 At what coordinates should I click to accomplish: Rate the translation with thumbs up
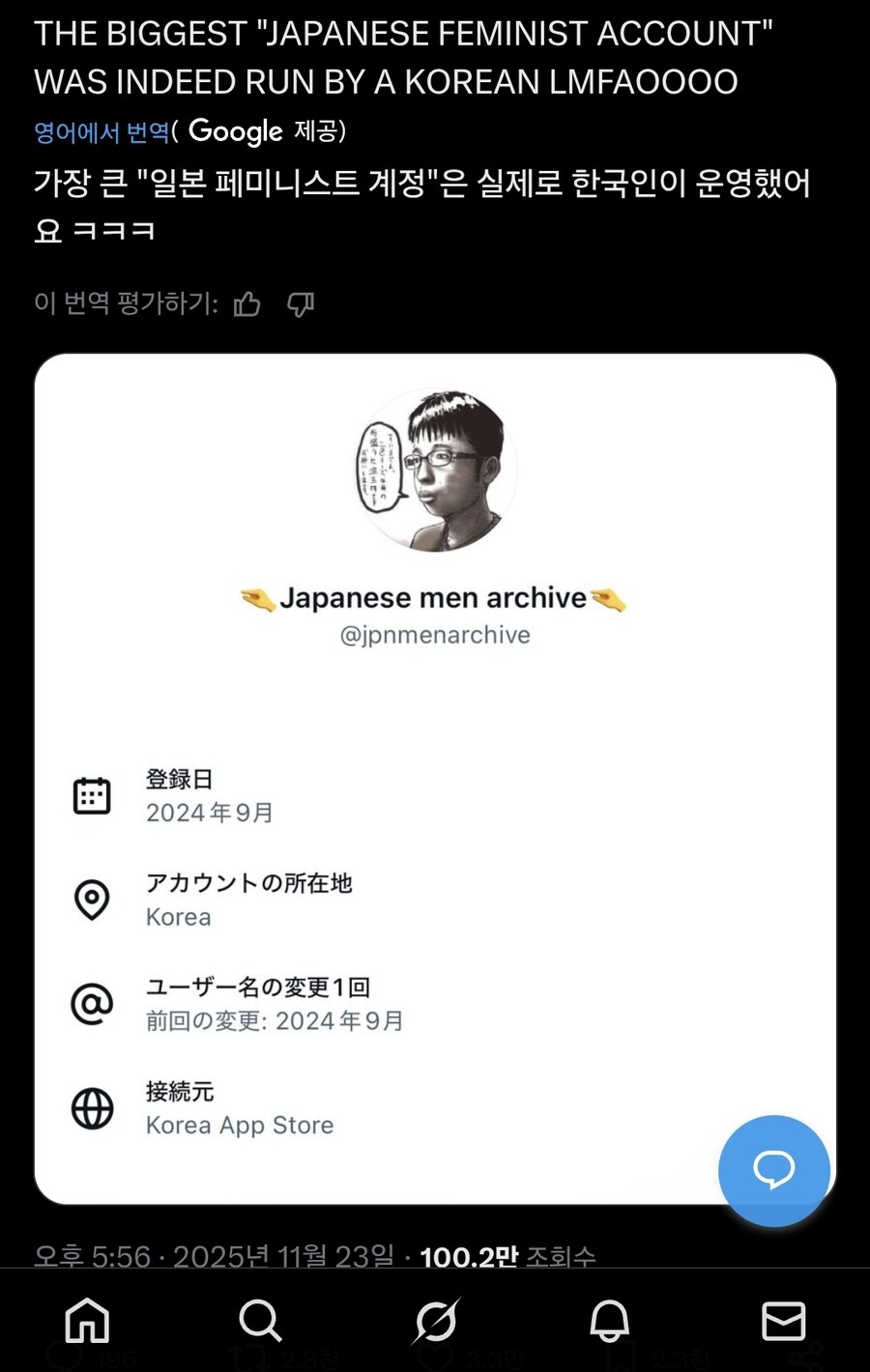pos(247,304)
